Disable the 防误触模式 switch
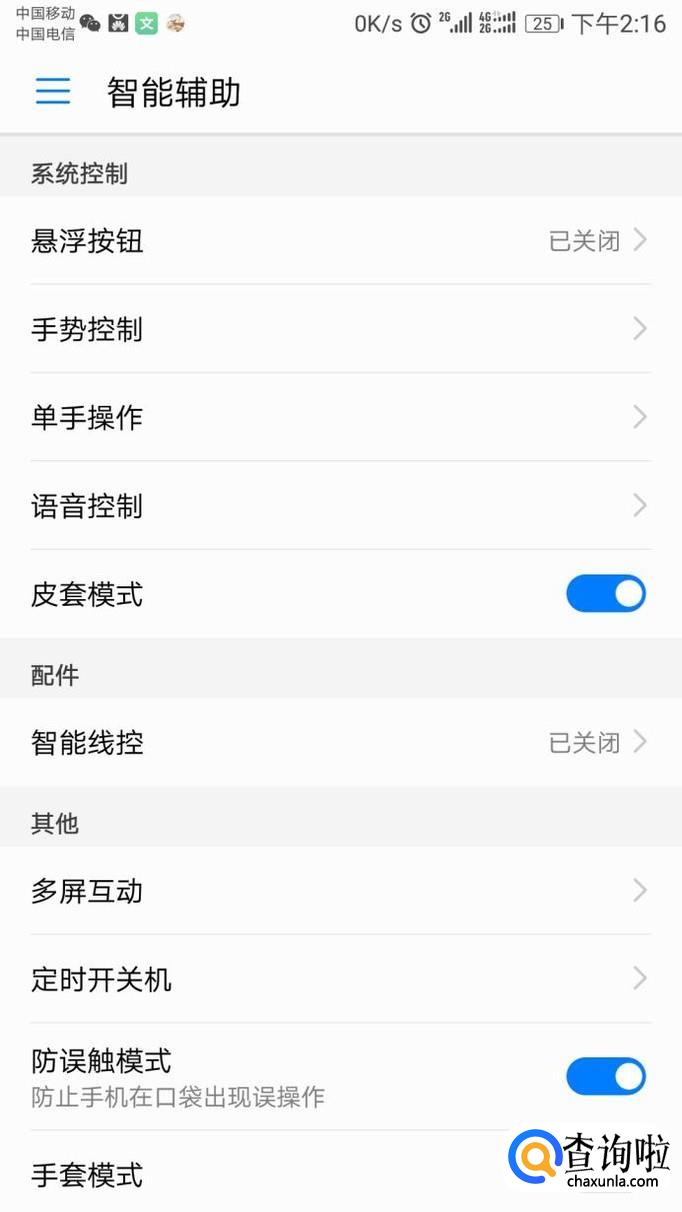The height and width of the screenshot is (1212, 682). (605, 1077)
